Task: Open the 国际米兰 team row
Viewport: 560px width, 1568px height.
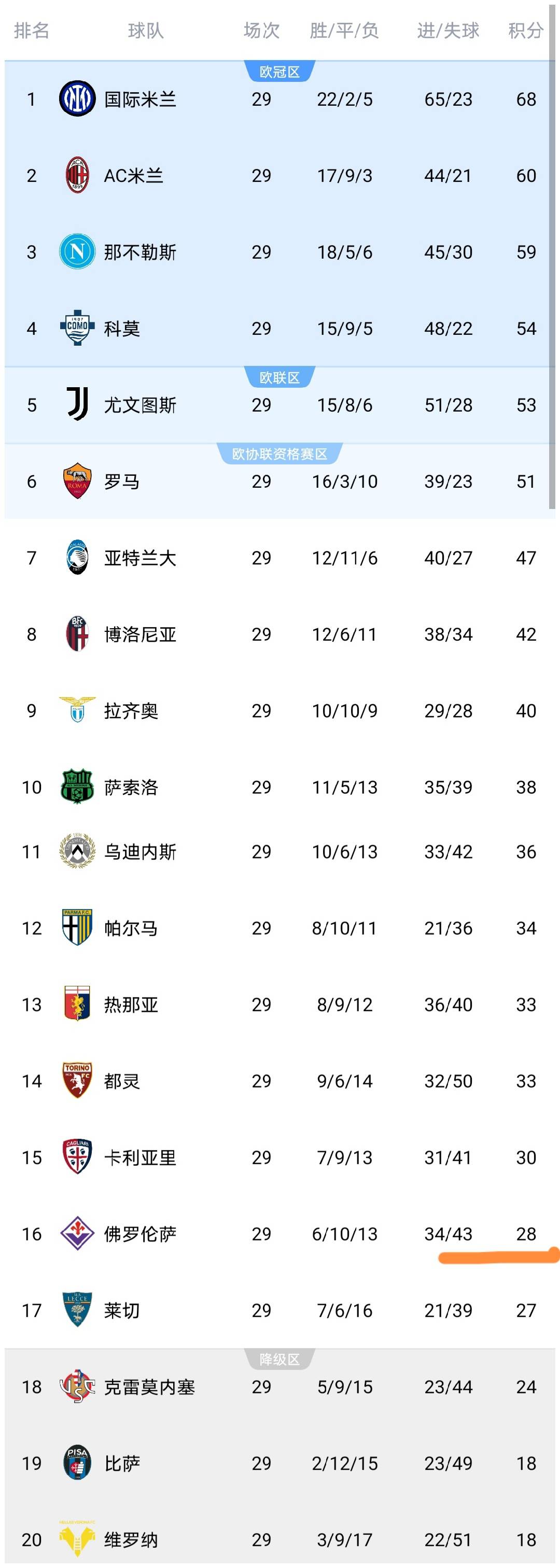Action: (x=140, y=99)
